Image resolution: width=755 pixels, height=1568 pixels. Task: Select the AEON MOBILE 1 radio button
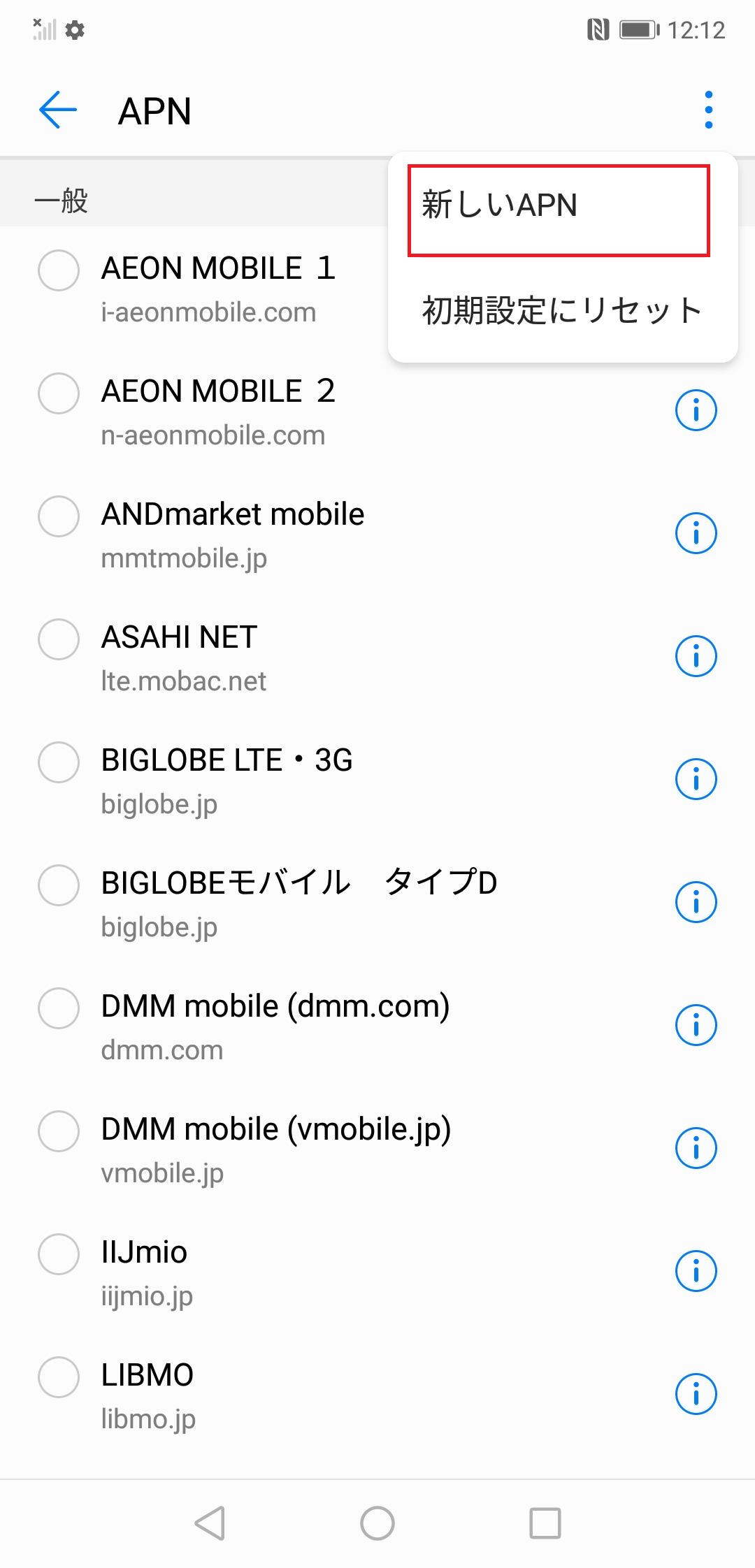click(58, 270)
